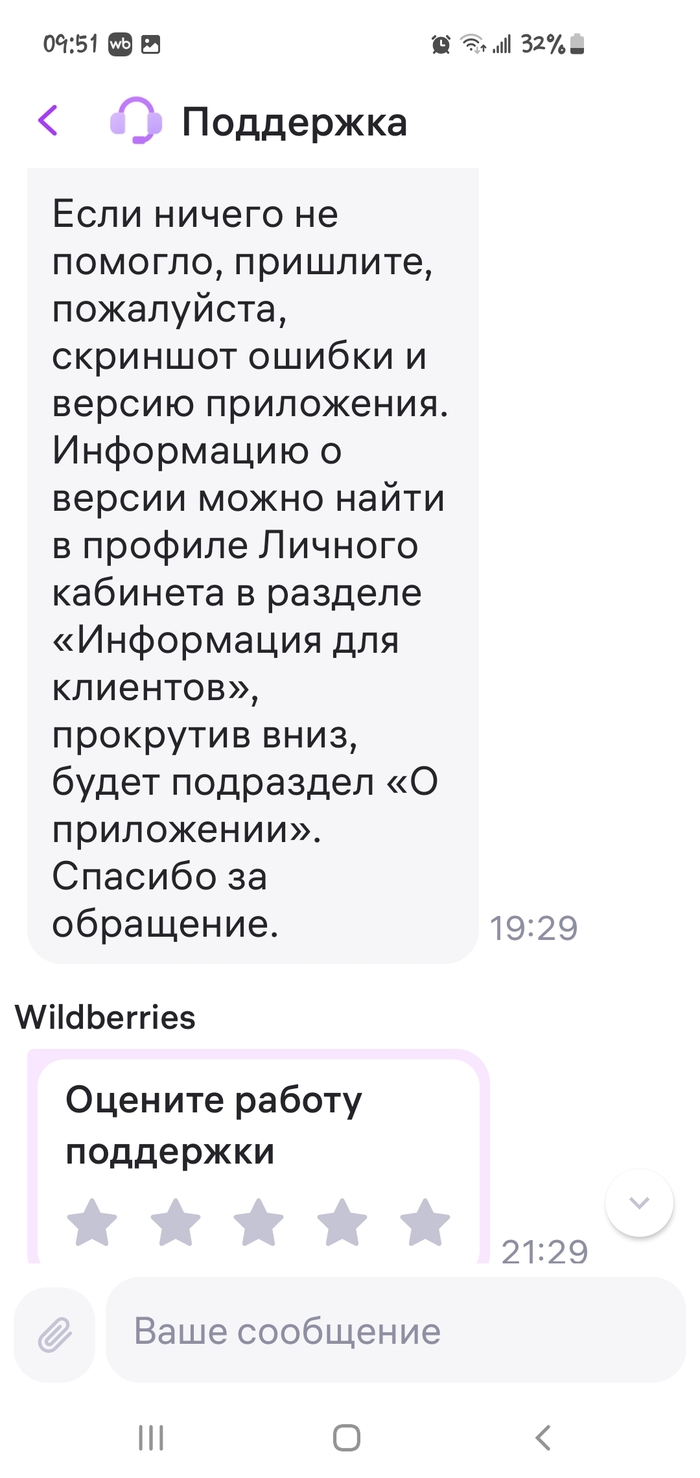Tap the attach file paperclip icon
Viewport: 700px width, 1478px height.
tap(54, 1333)
